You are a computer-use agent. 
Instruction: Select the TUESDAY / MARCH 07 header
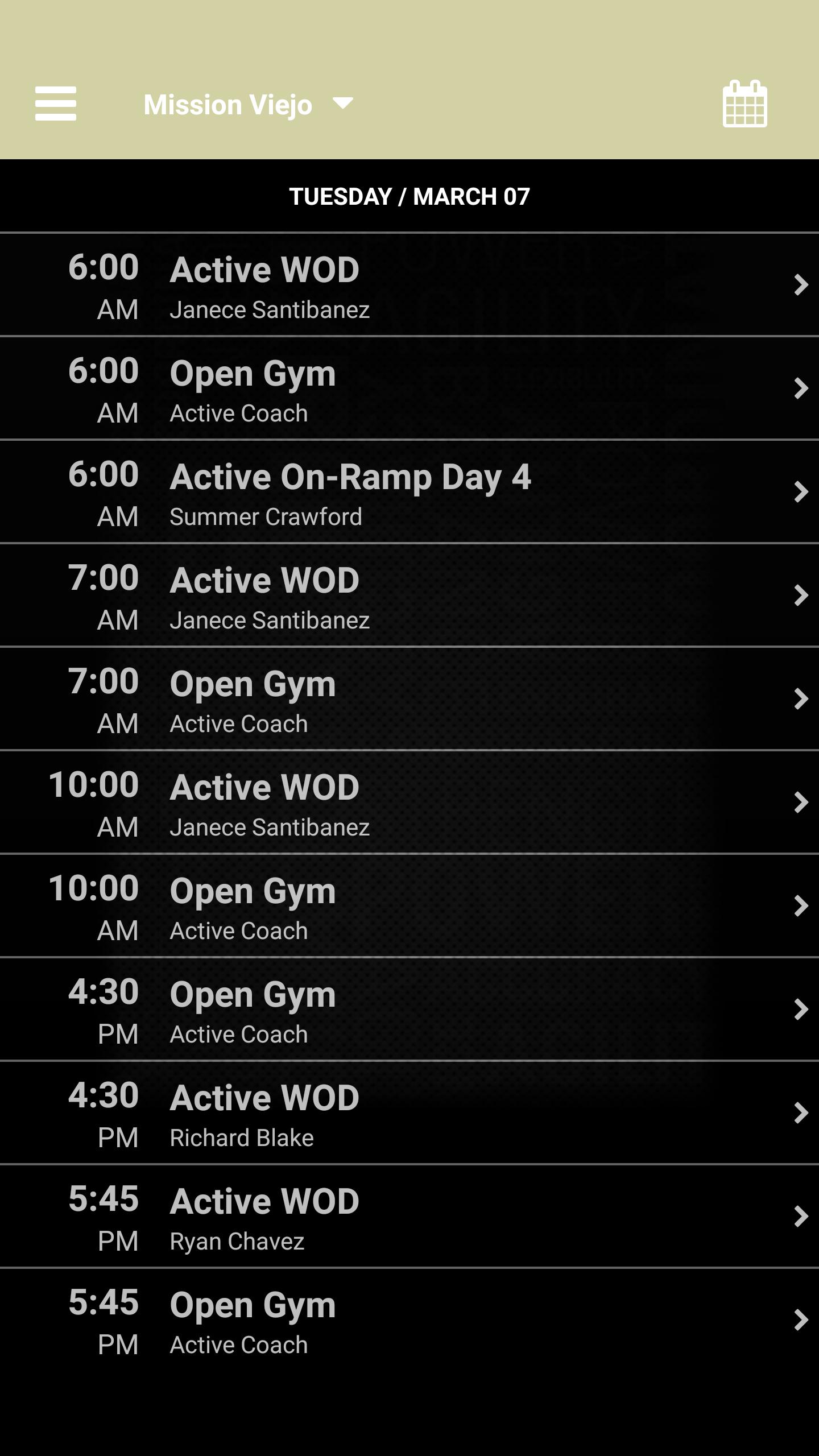pyautogui.click(x=409, y=196)
